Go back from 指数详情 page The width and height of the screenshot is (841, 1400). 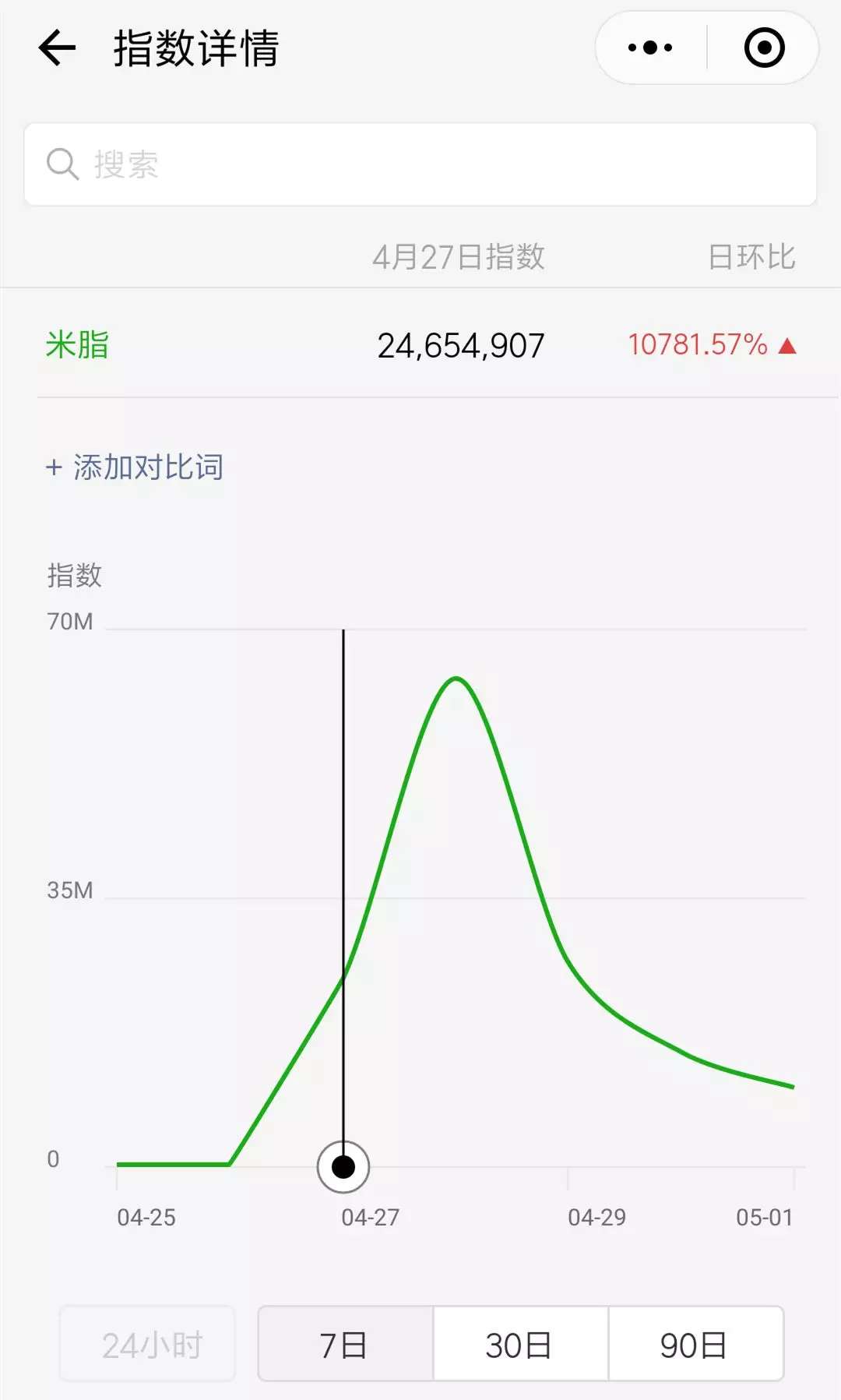point(57,48)
